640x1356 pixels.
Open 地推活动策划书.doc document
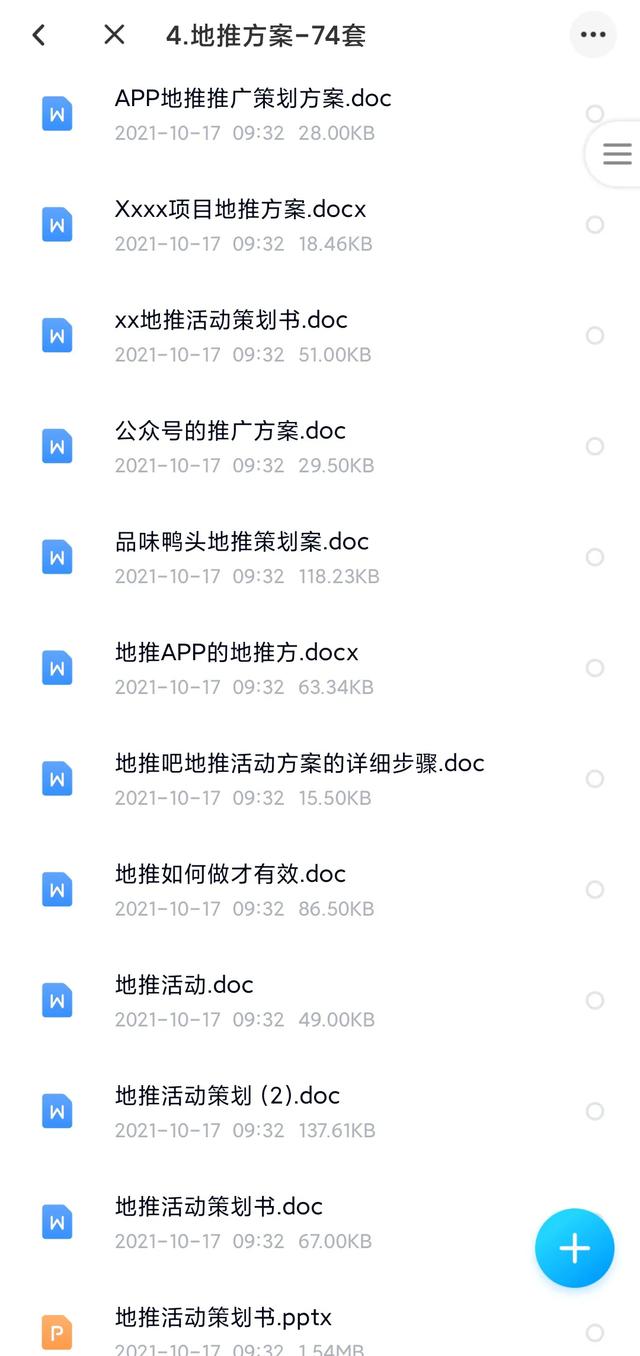(218, 1208)
